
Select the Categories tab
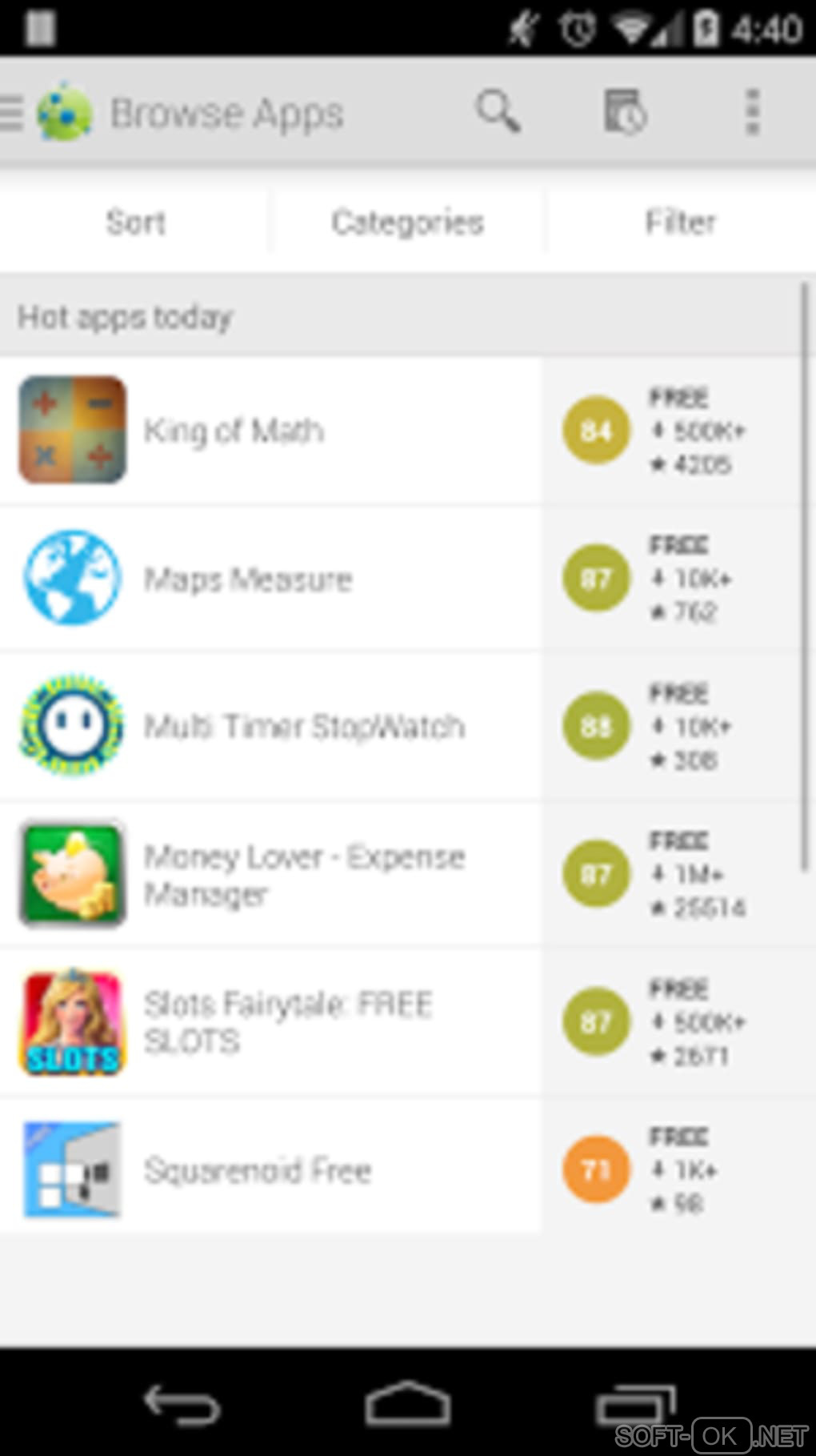[407, 223]
